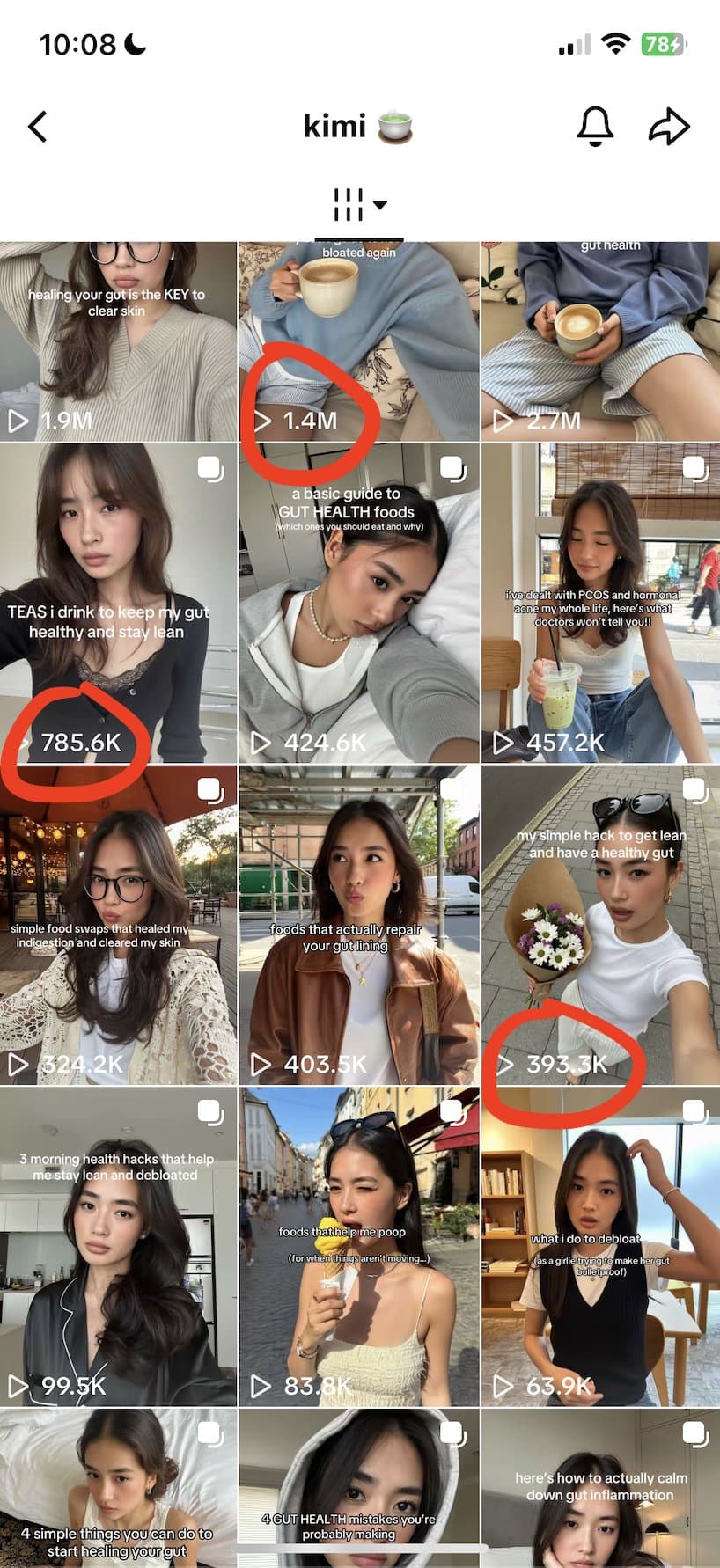This screenshot has height=1568, width=720.
Task: Open the videos grid sort dropdown
Action: click(359, 205)
